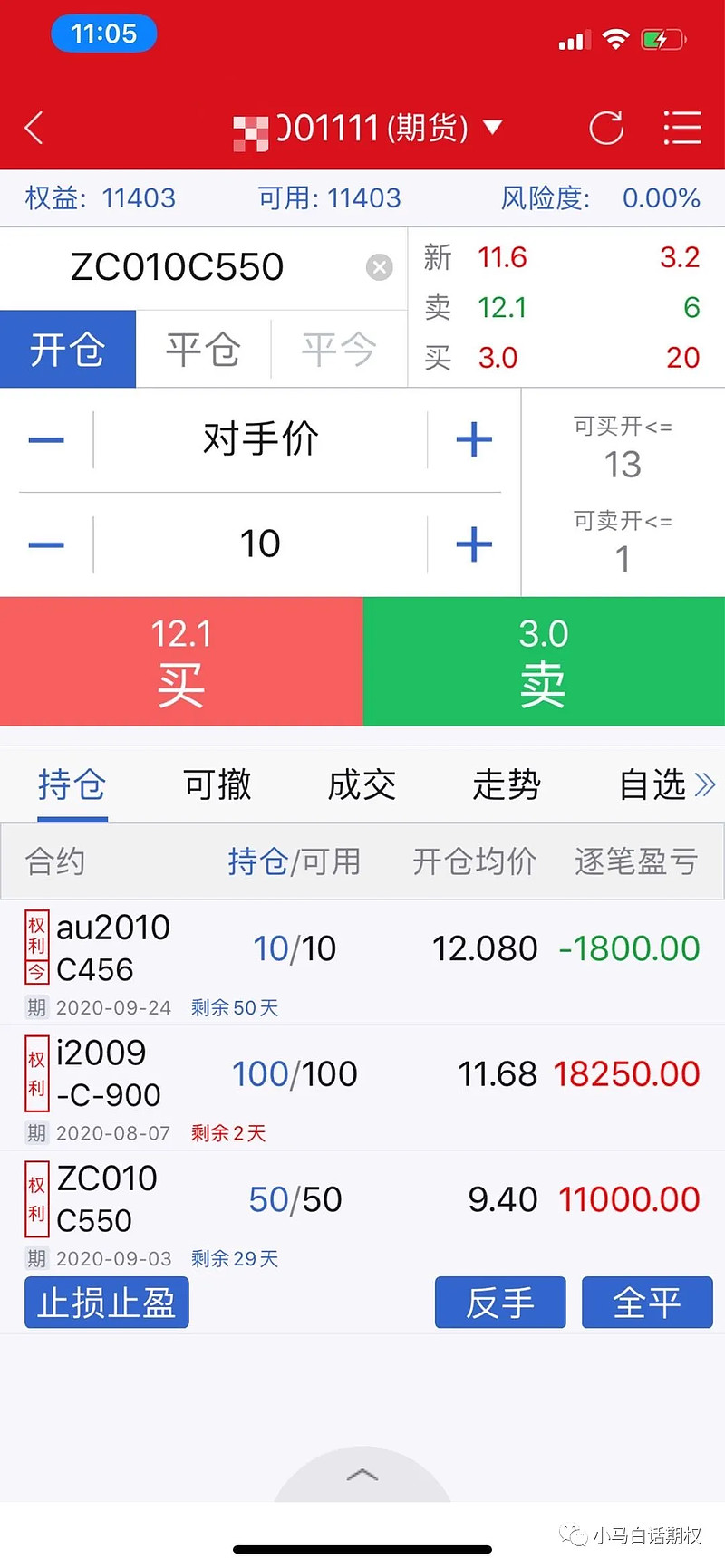Open the list menu icon

[681, 128]
